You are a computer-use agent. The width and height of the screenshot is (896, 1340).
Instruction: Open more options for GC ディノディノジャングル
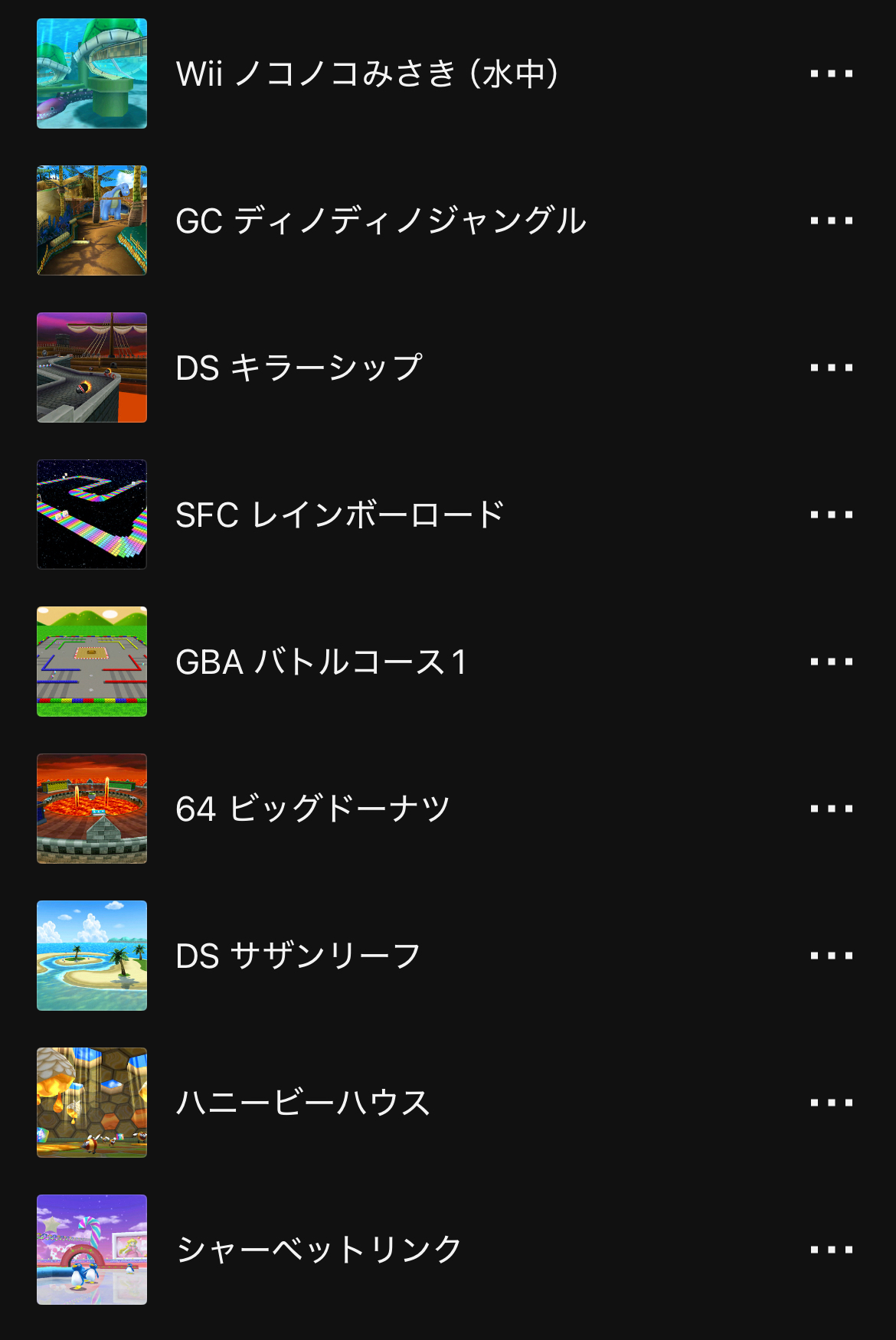pyautogui.click(x=831, y=221)
